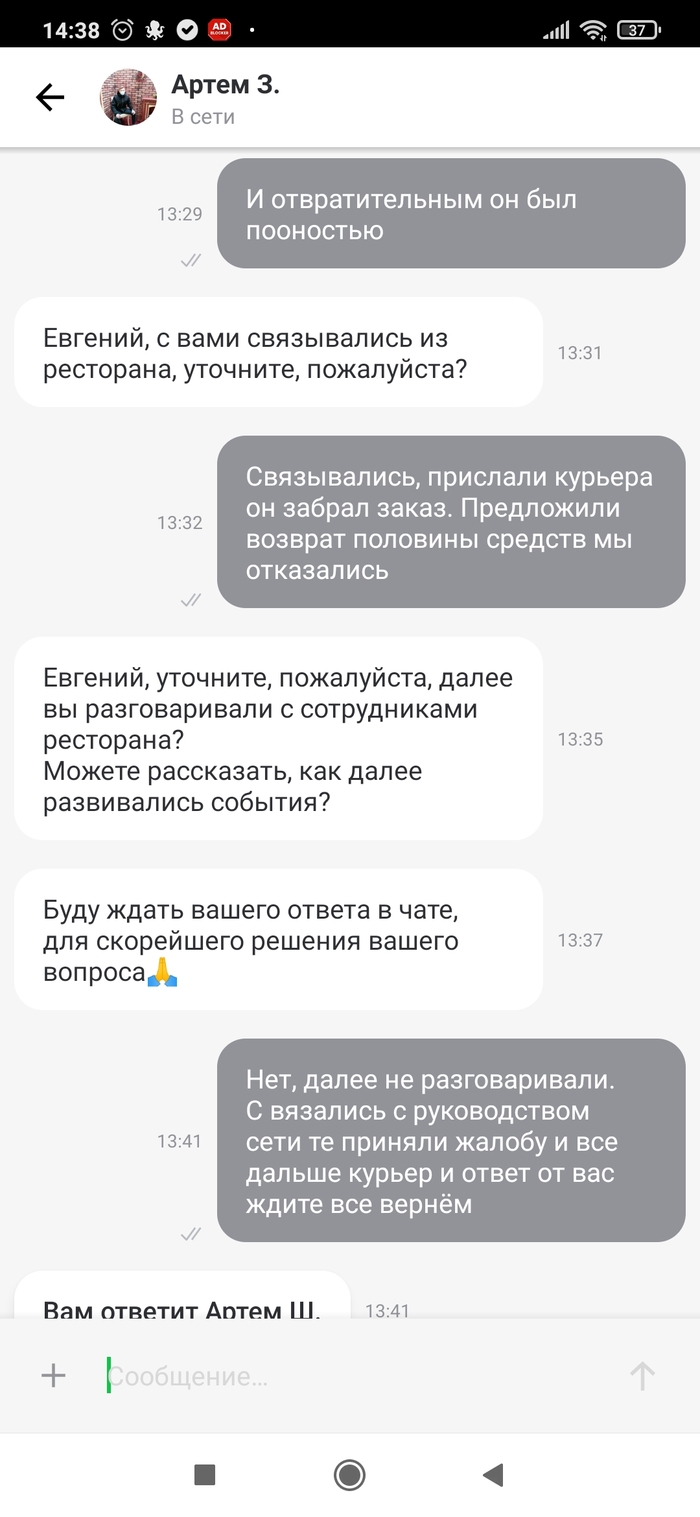
Task: Send the message with arrow icon
Action: (641, 1376)
